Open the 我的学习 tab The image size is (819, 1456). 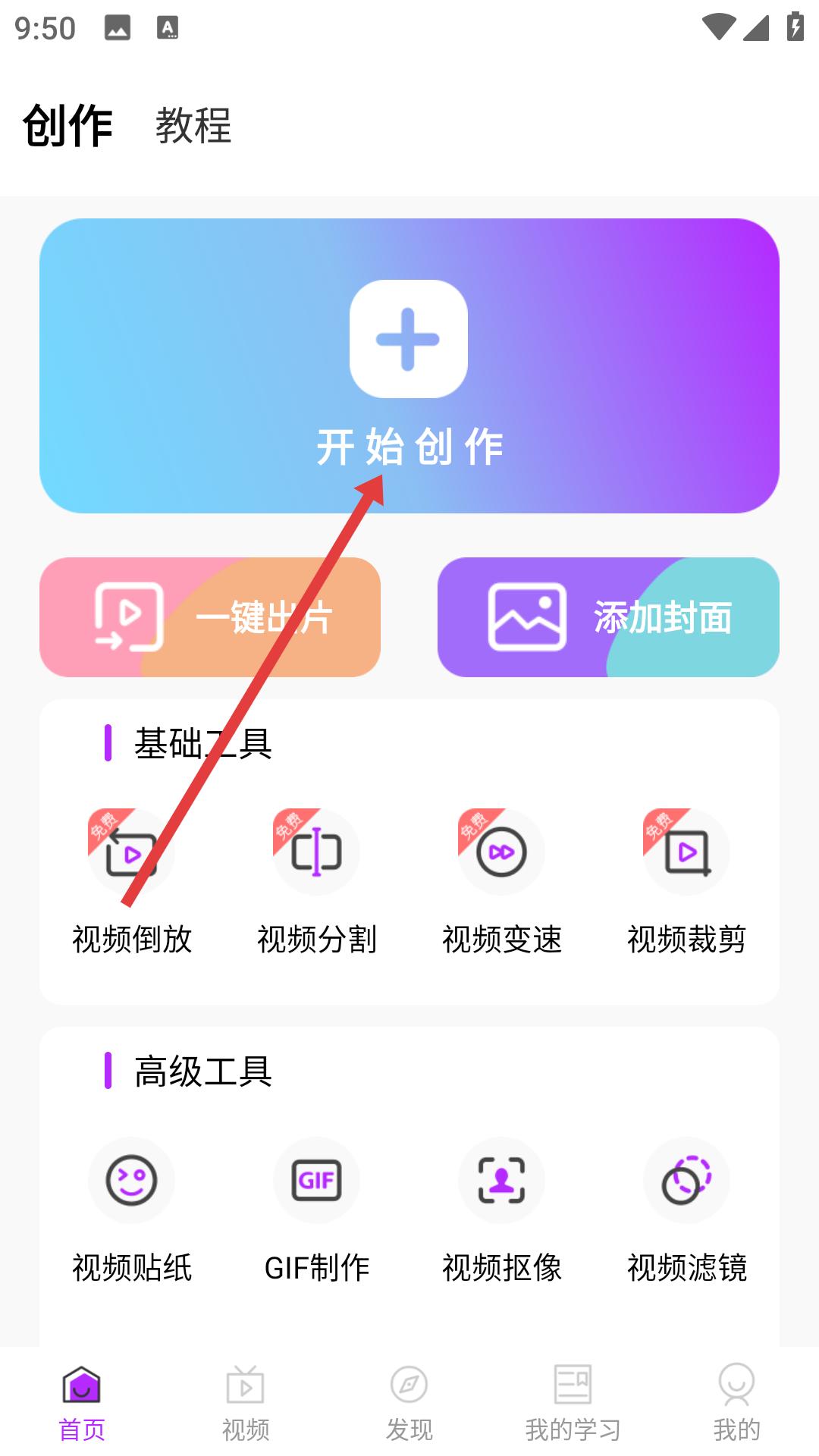tap(573, 1403)
